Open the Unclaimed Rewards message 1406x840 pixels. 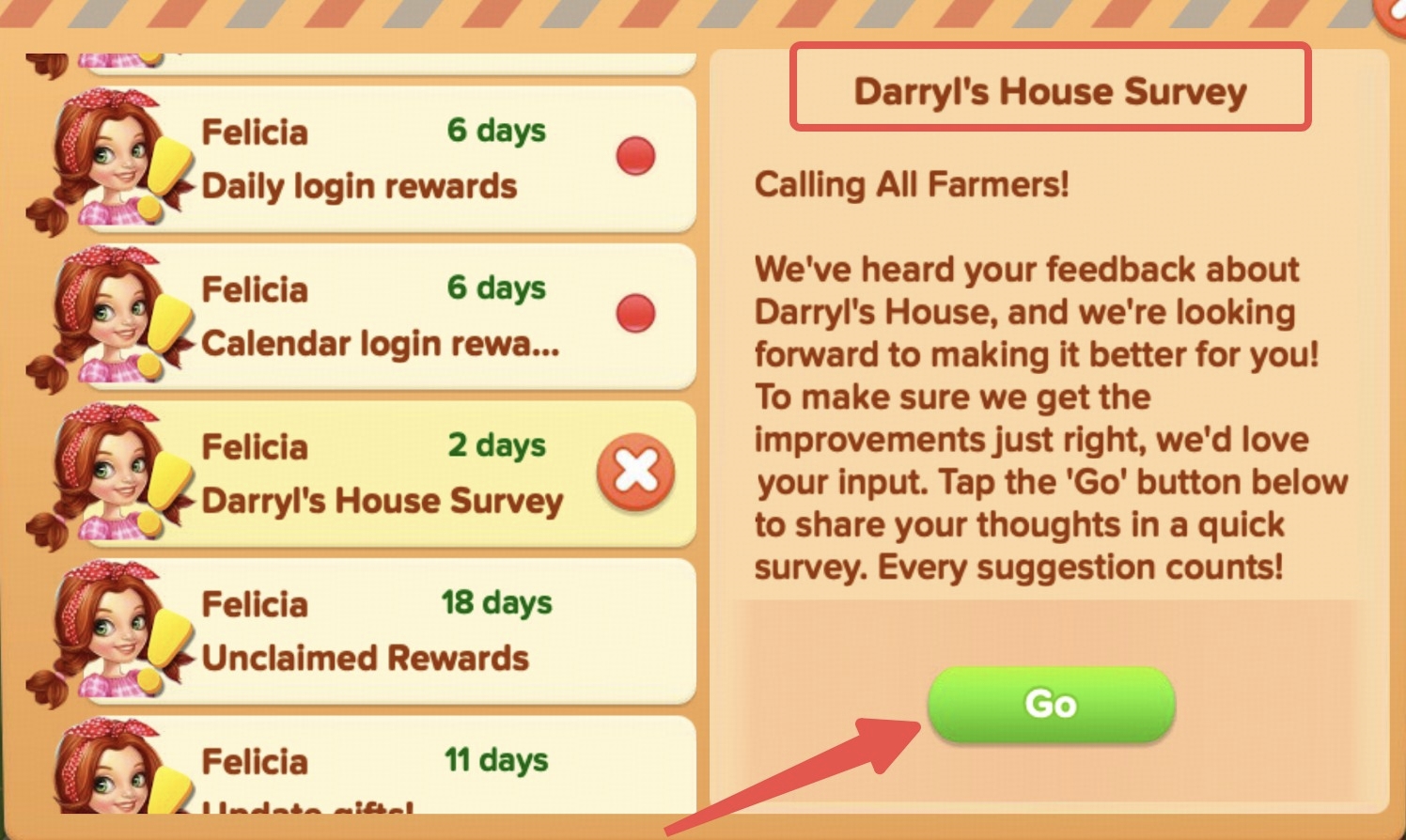376,631
